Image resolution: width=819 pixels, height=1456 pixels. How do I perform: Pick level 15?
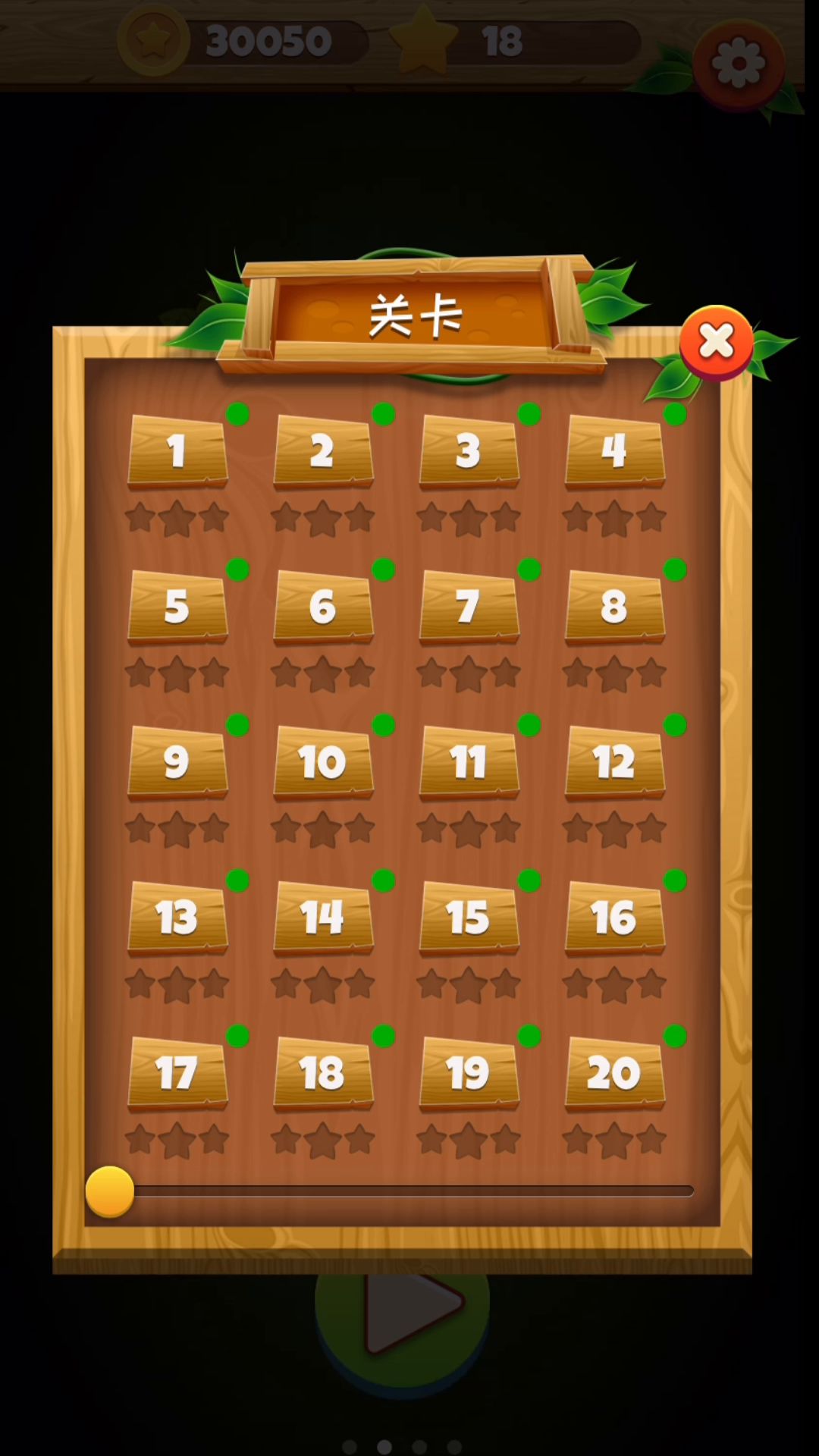point(469,918)
